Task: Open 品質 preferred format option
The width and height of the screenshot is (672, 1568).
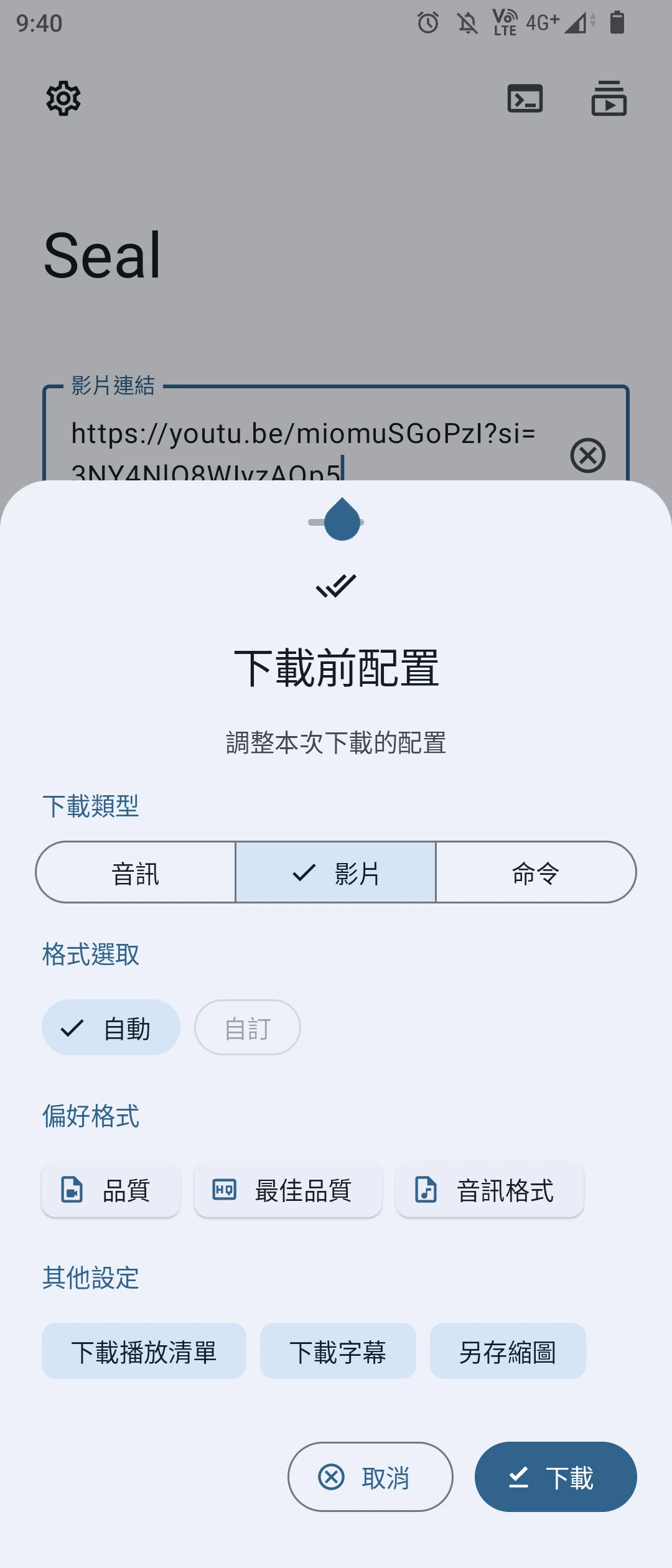Action: [111, 1190]
